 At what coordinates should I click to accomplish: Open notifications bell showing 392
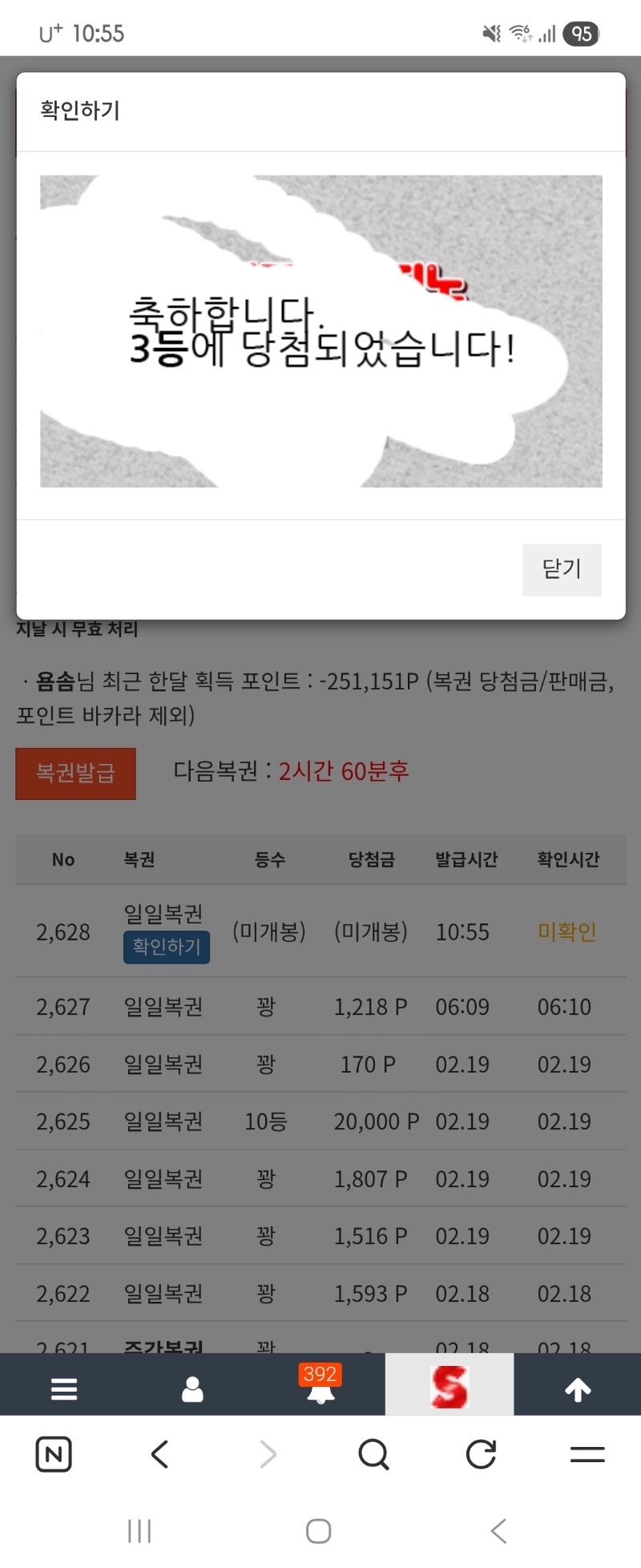click(x=320, y=1387)
